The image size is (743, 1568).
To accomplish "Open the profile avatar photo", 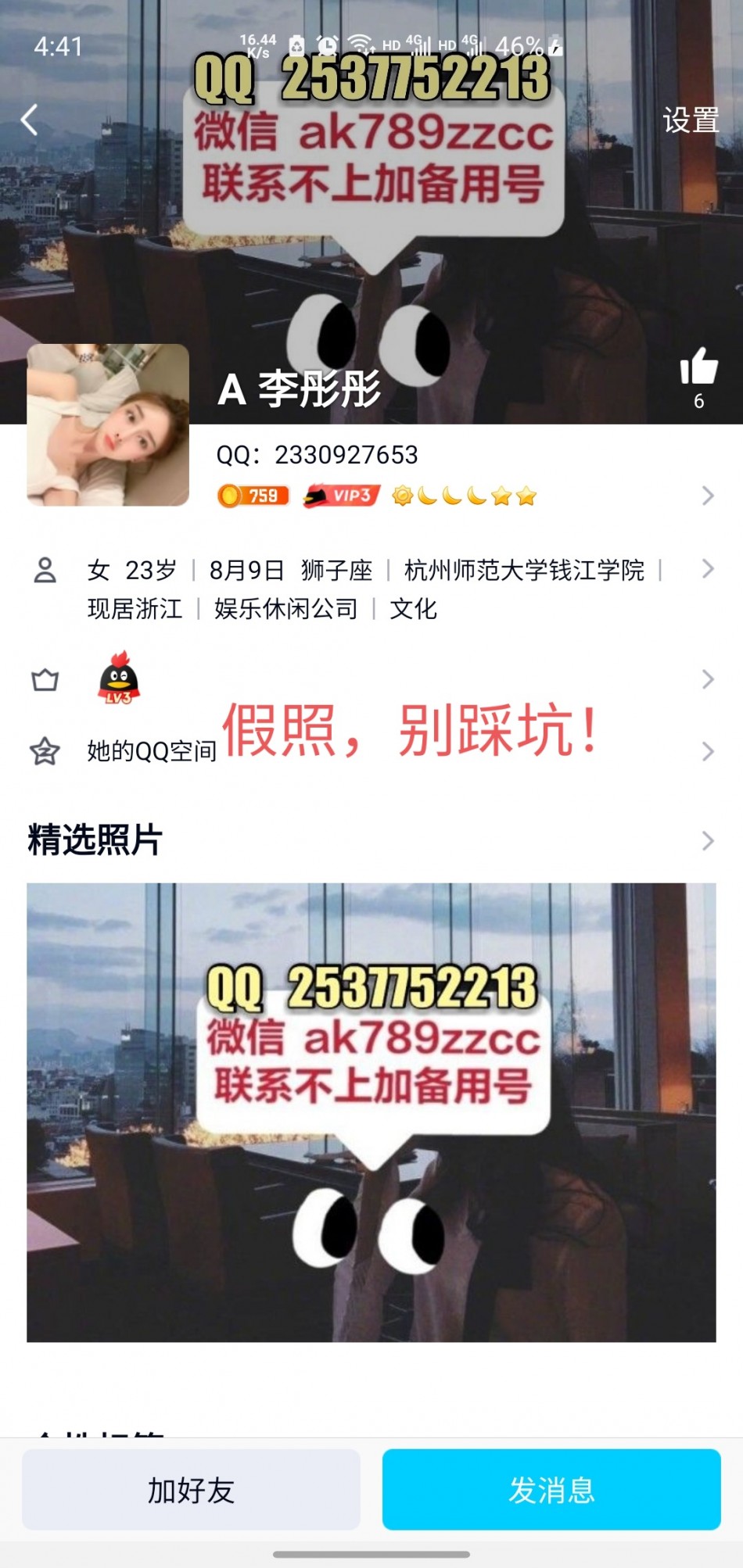I will (x=108, y=425).
